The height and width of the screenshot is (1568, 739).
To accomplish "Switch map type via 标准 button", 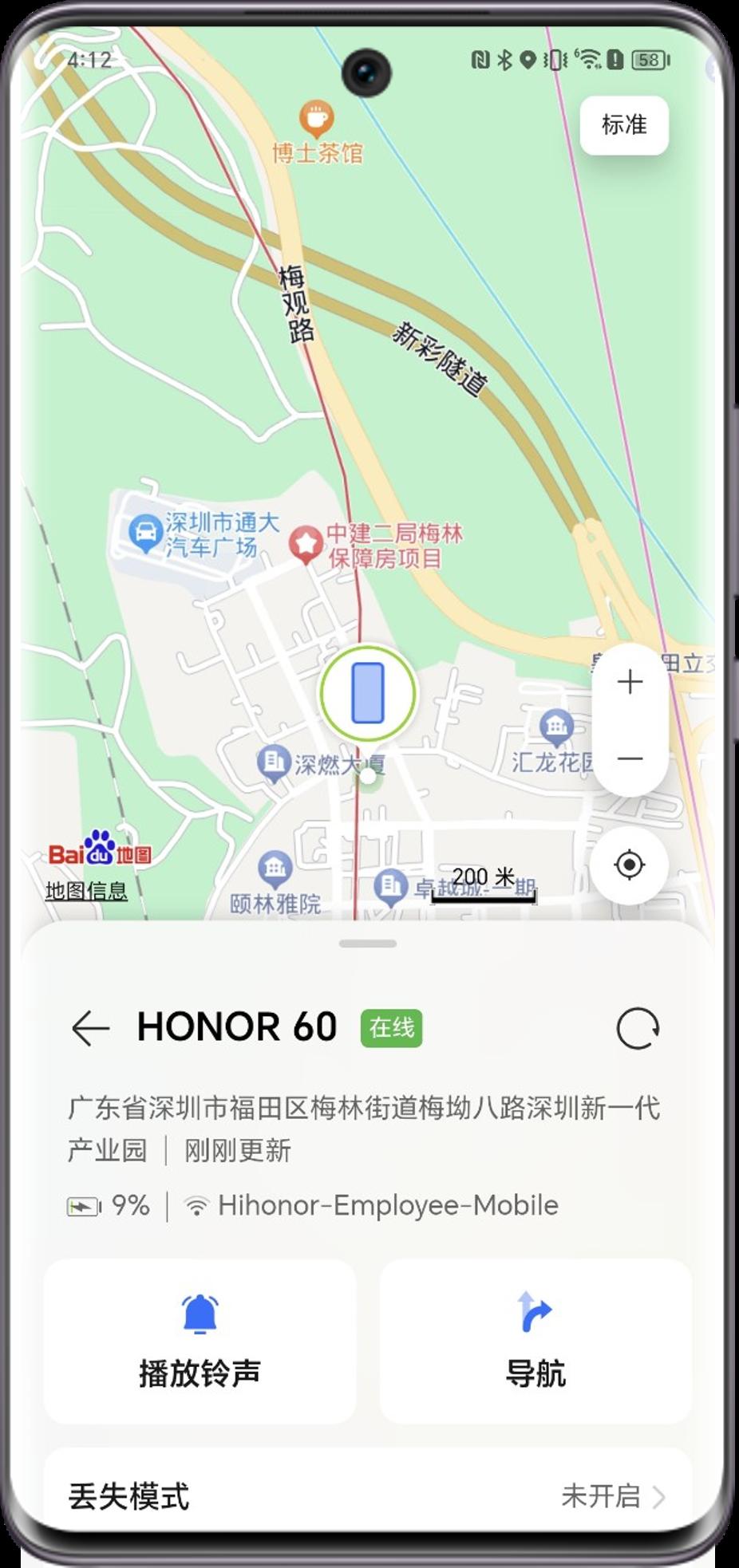I will [623, 125].
